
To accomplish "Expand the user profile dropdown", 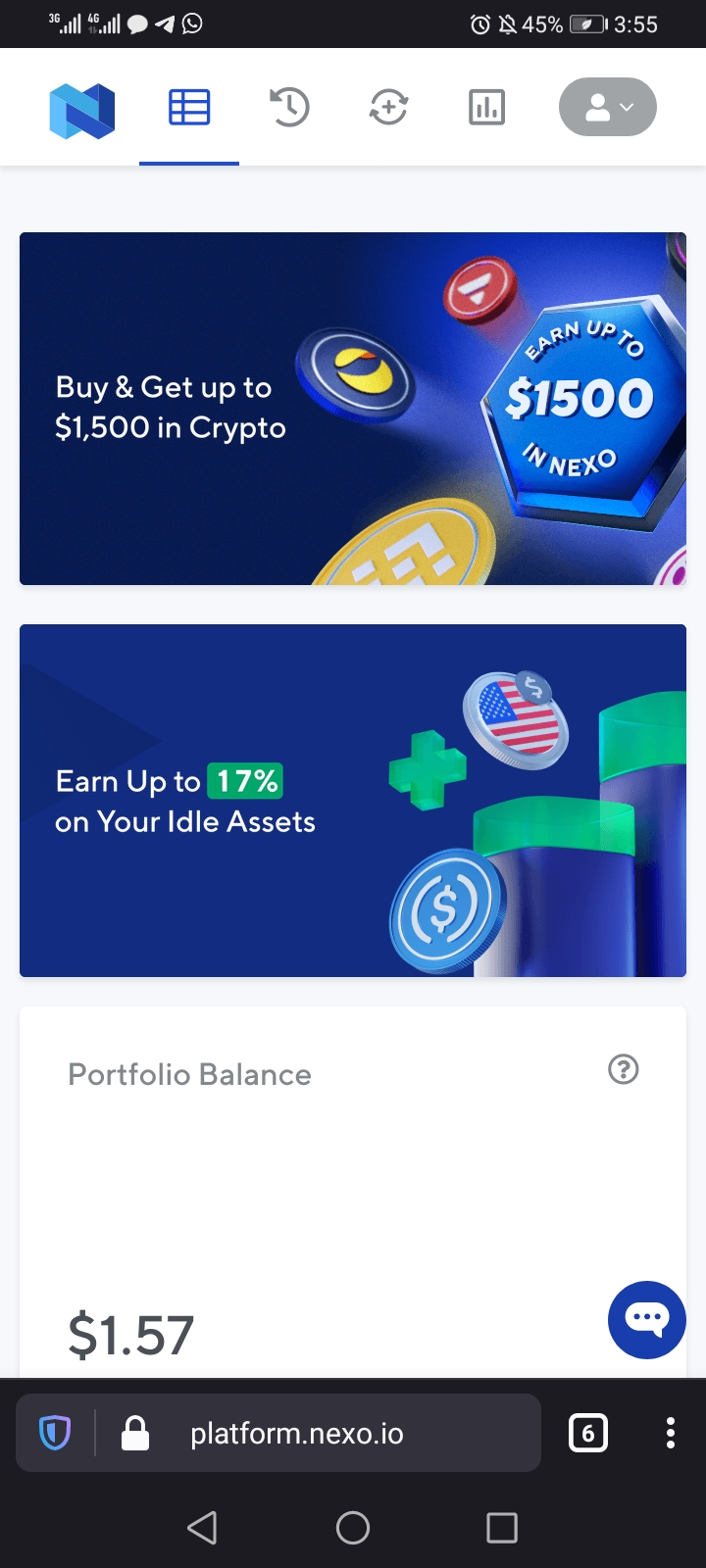I will click(608, 107).
